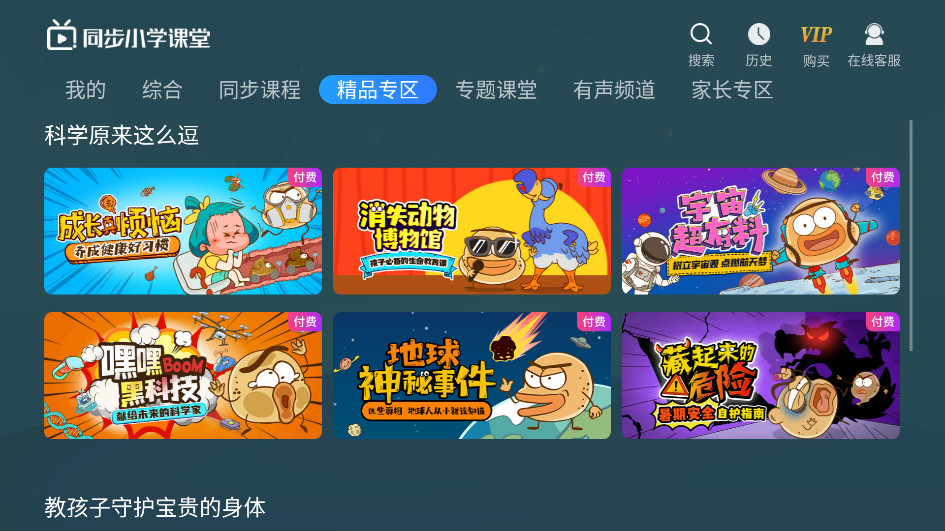The image size is (945, 531).
Task: Open the 地球神秘事件 course card
Action: [472, 375]
